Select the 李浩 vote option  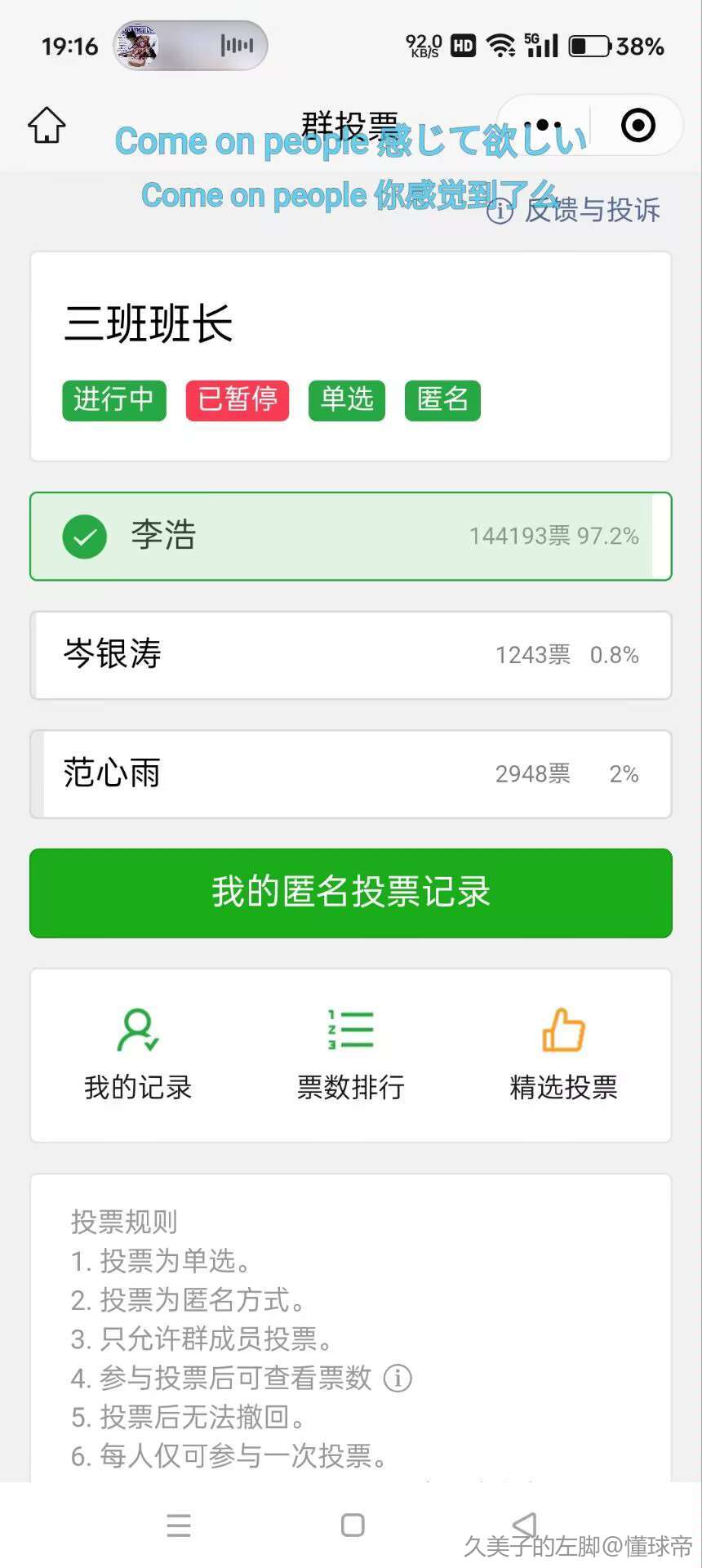tap(350, 537)
